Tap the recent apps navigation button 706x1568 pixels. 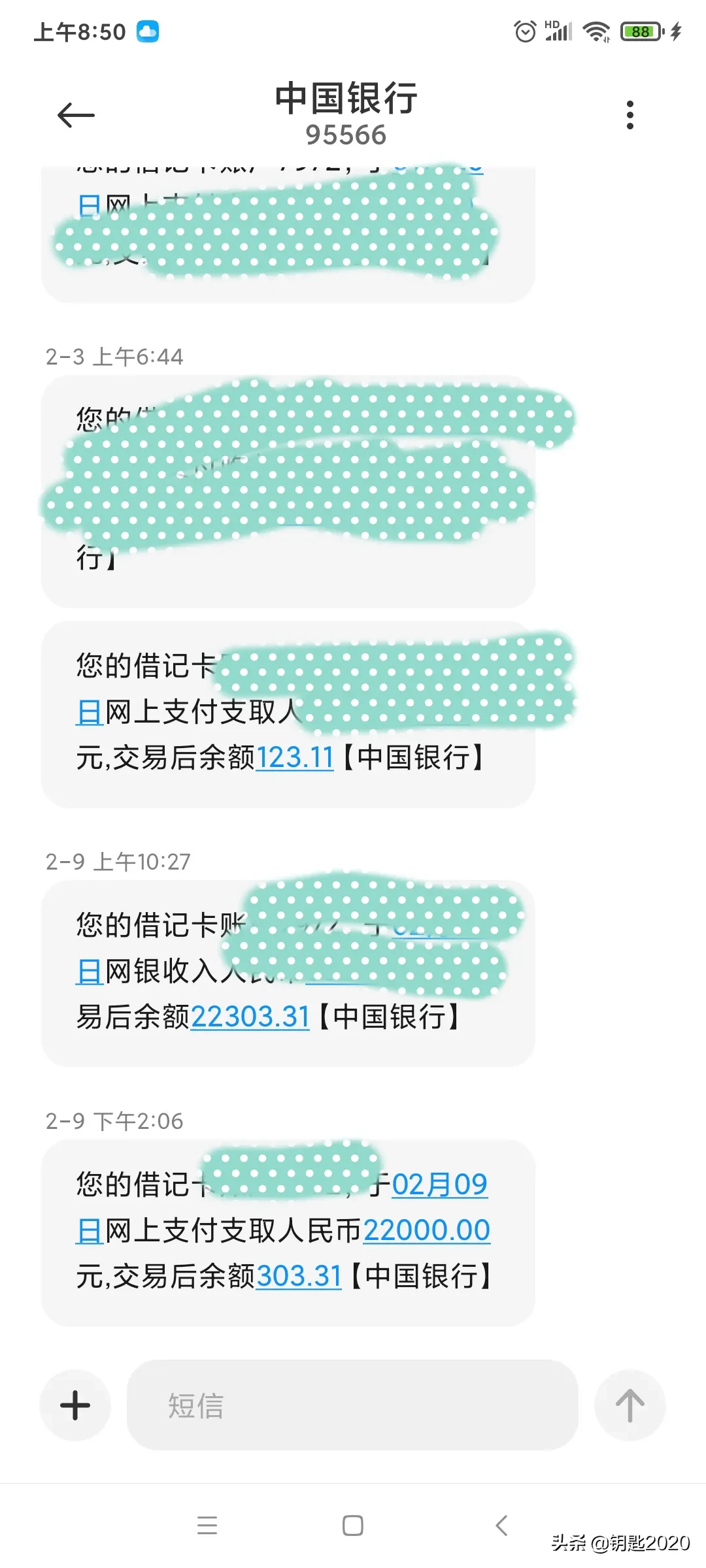(x=208, y=1526)
